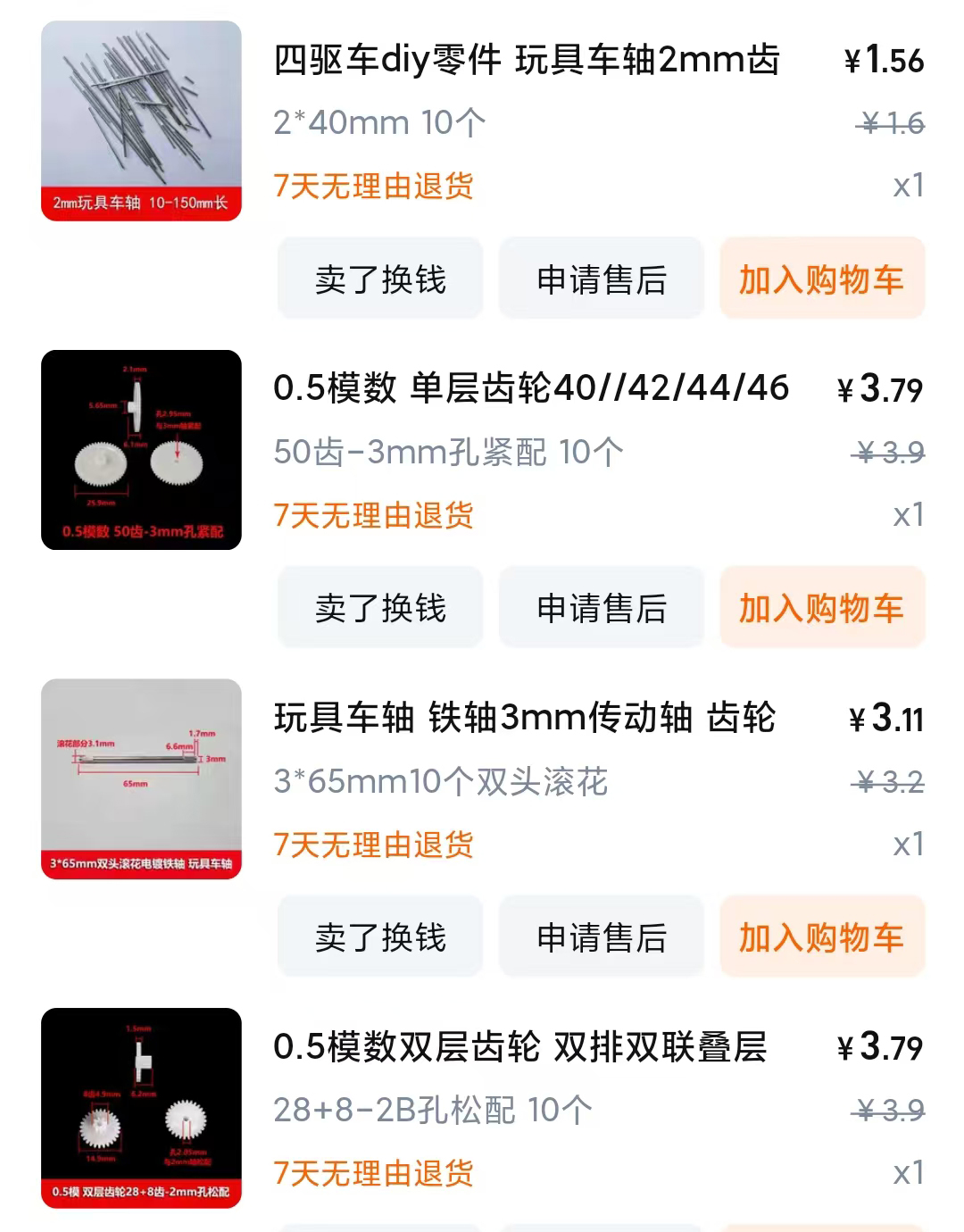Open the 3*65mm双头滚花电镀铁轴 product image
Image resolution: width=964 pixels, height=1232 pixels.
[141, 778]
